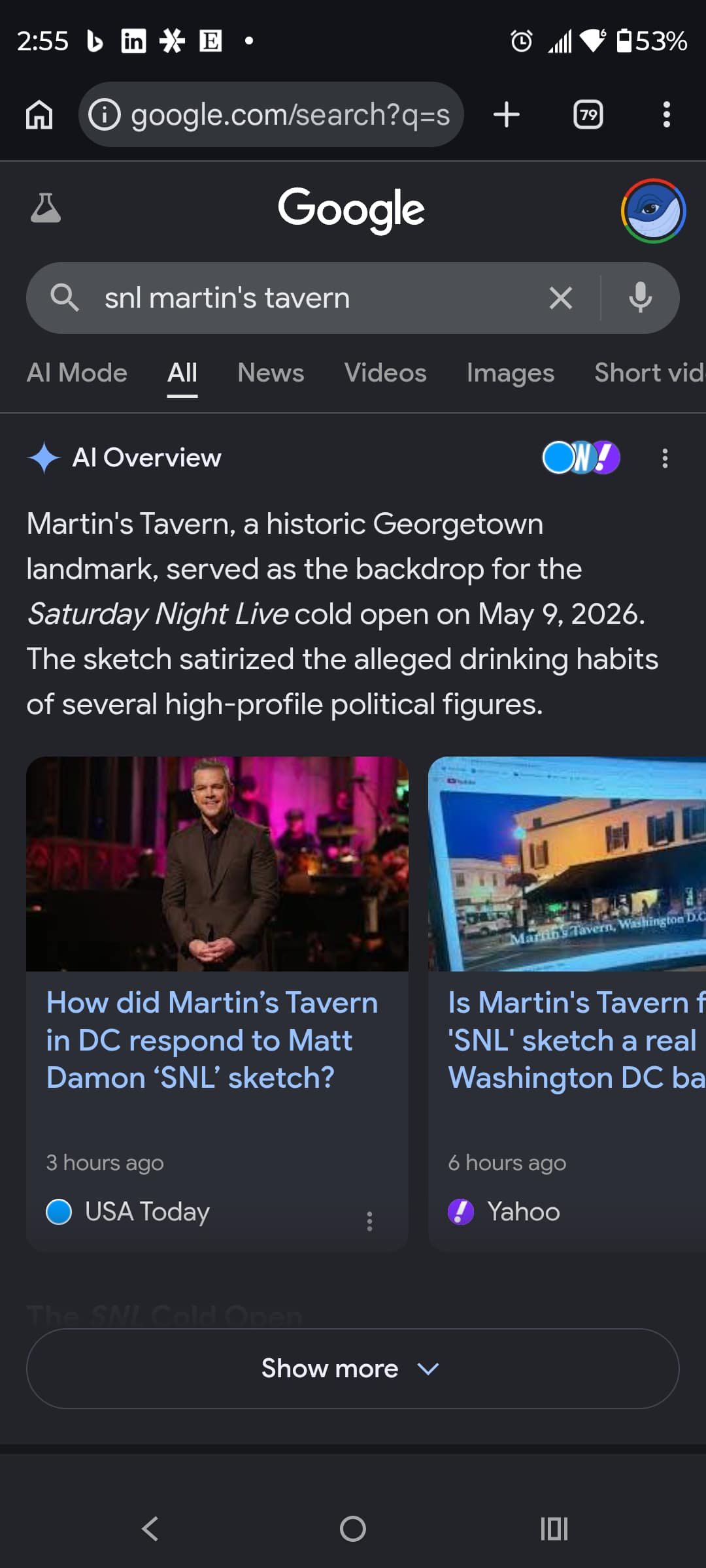The height and width of the screenshot is (1568, 706).
Task: View AI Overview source icons
Action: pyautogui.click(x=581, y=457)
